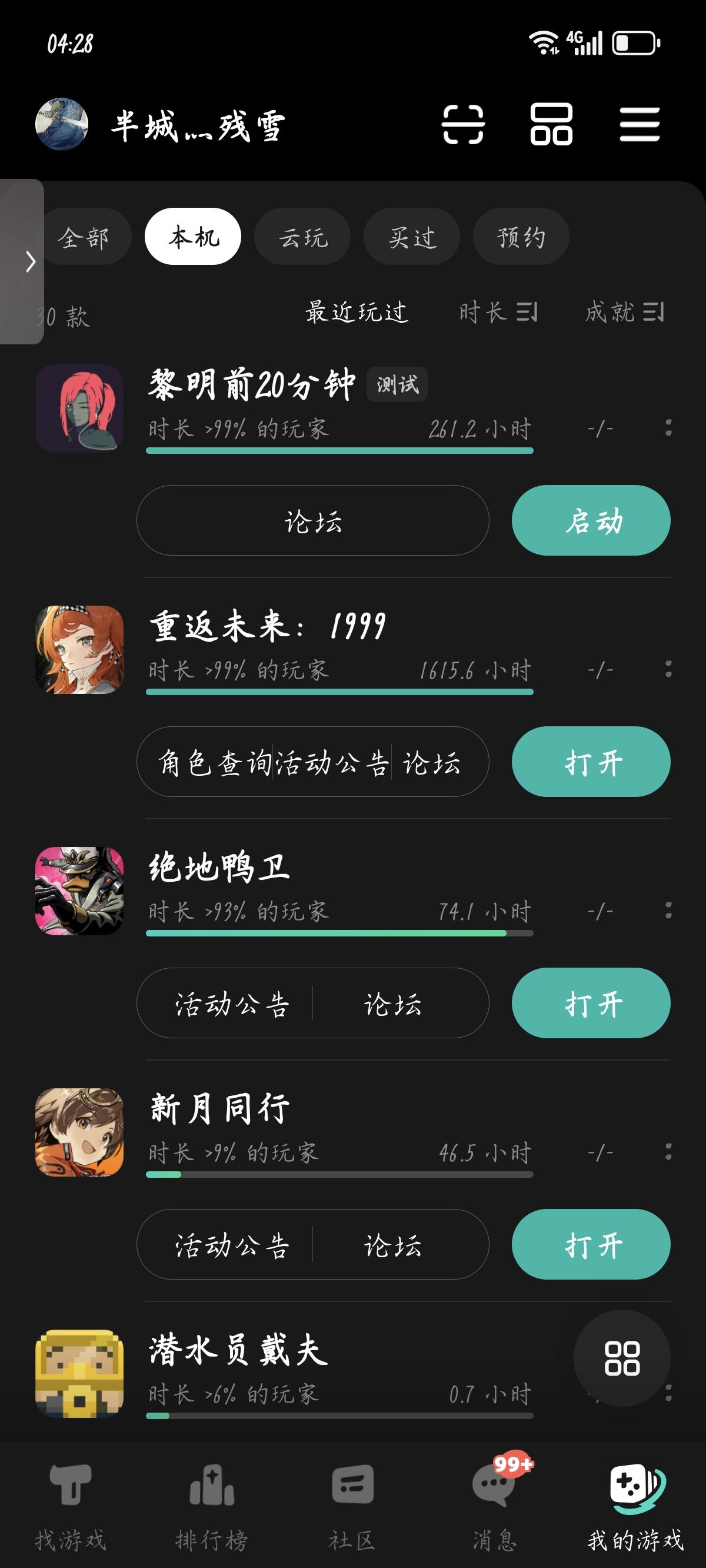706x1568 pixels.
Task: Tap 打开 for 重返未来：1999
Action: (590, 762)
